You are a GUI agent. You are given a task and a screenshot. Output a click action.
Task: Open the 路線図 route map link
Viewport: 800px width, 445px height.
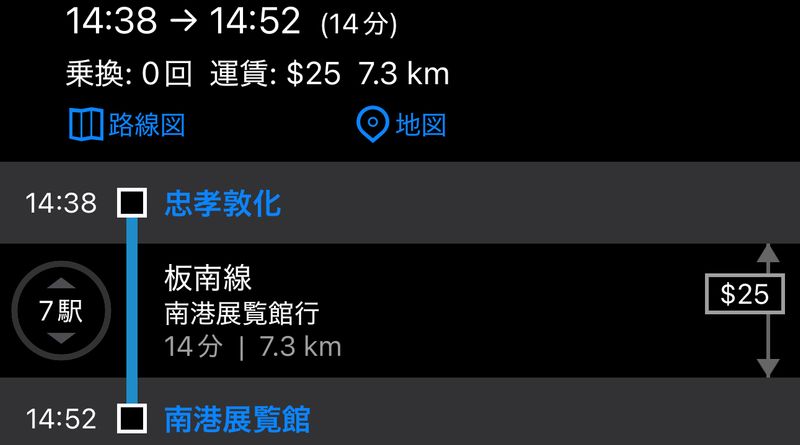(x=127, y=125)
